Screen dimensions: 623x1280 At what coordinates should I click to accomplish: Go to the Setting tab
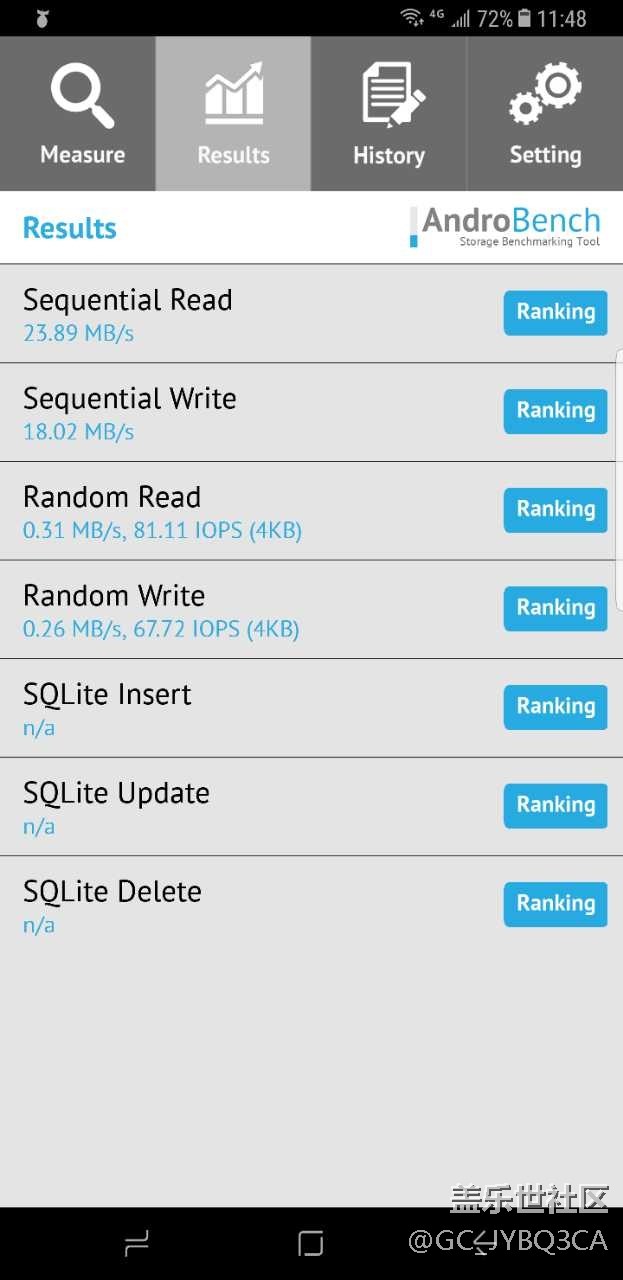[x=545, y=114]
